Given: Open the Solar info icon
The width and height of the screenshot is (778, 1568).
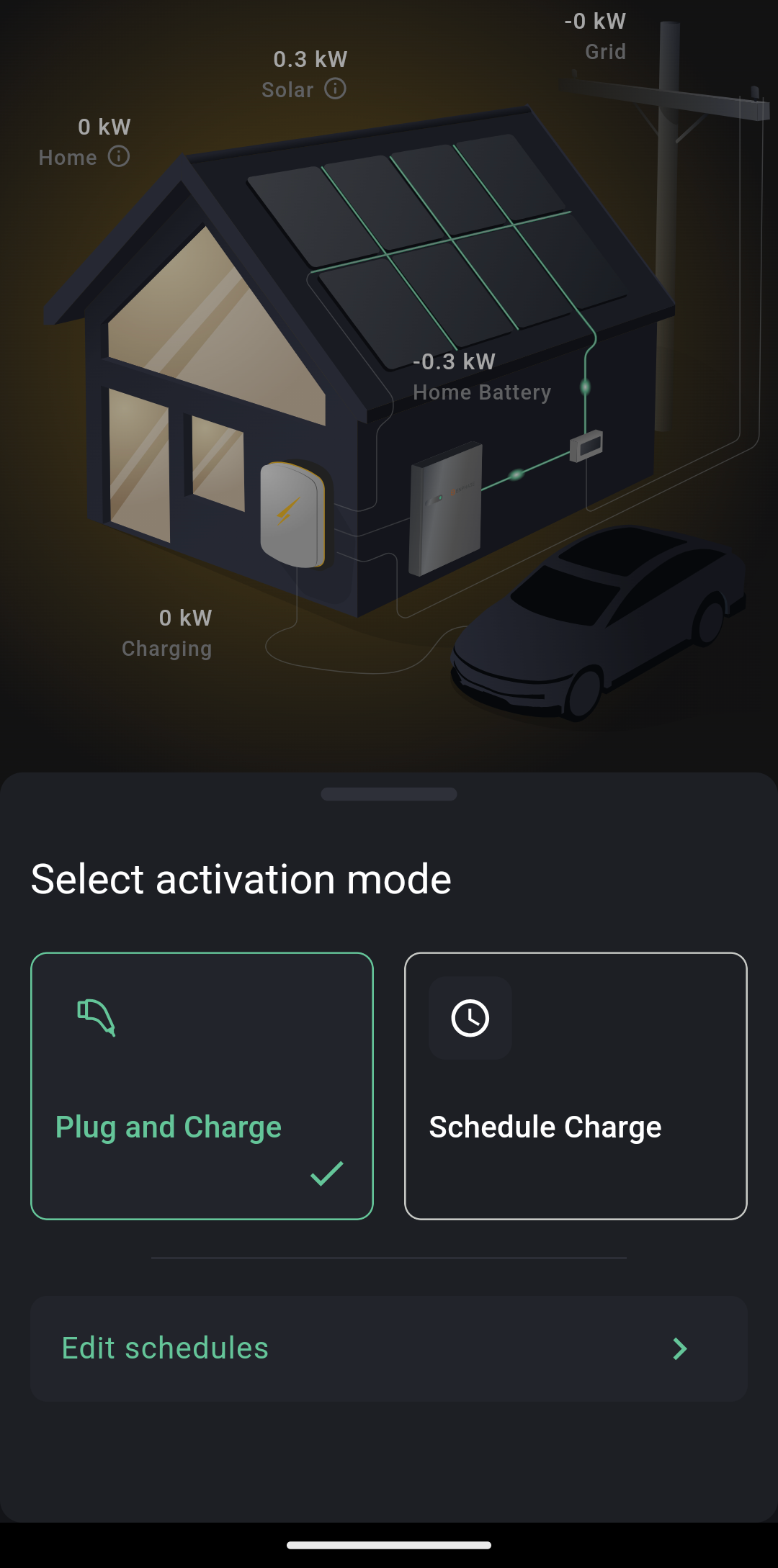Looking at the screenshot, I should click(x=335, y=89).
